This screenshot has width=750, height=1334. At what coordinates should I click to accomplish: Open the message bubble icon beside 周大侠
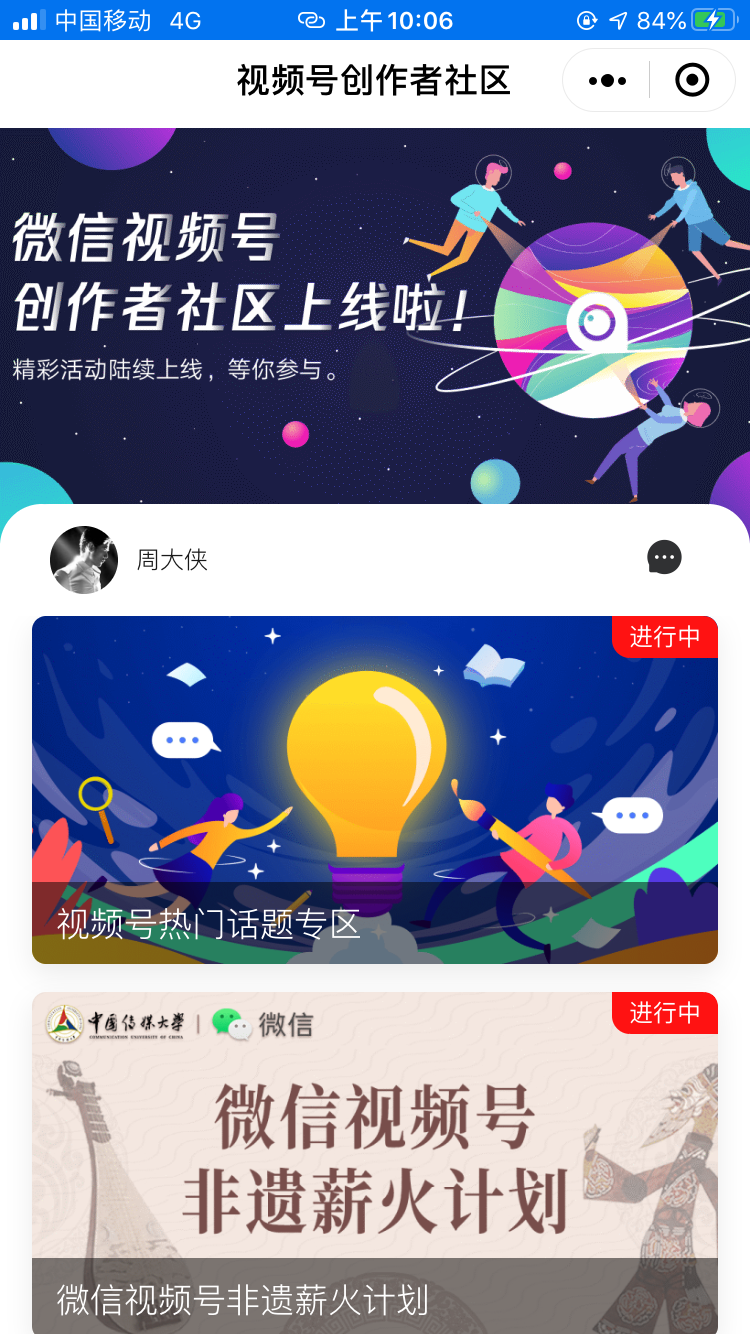(x=664, y=558)
